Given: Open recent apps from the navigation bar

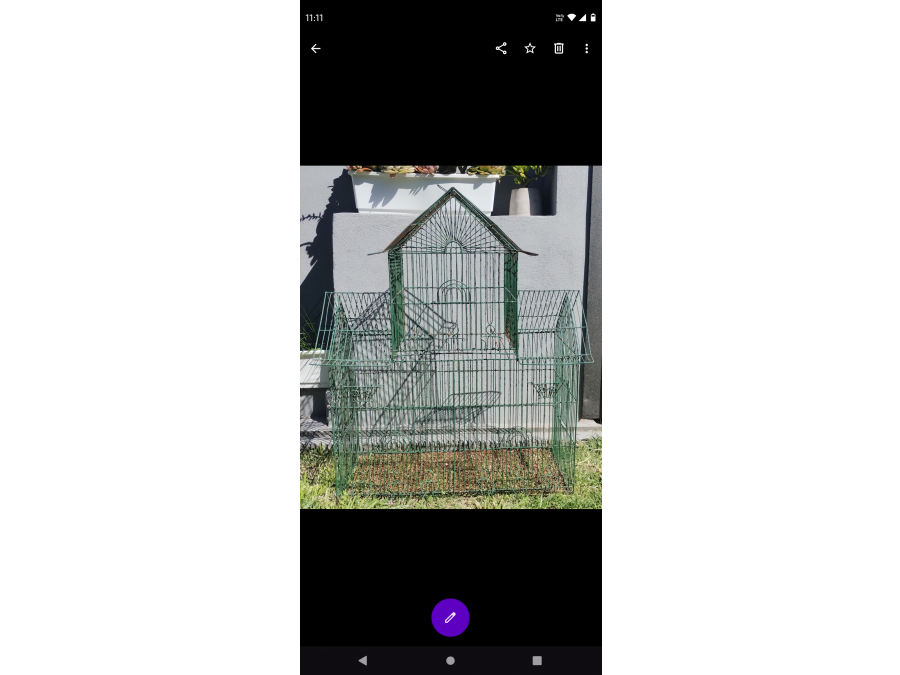Looking at the screenshot, I should [537, 660].
